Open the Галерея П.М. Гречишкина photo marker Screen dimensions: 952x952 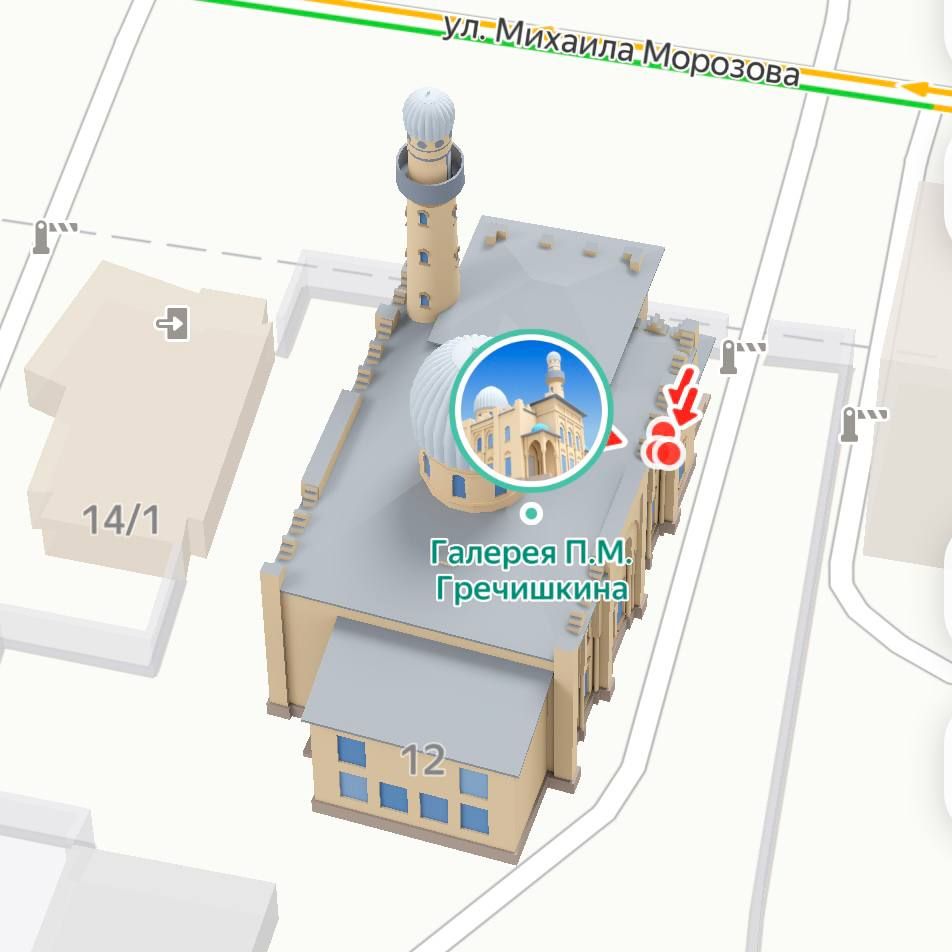click(x=531, y=408)
